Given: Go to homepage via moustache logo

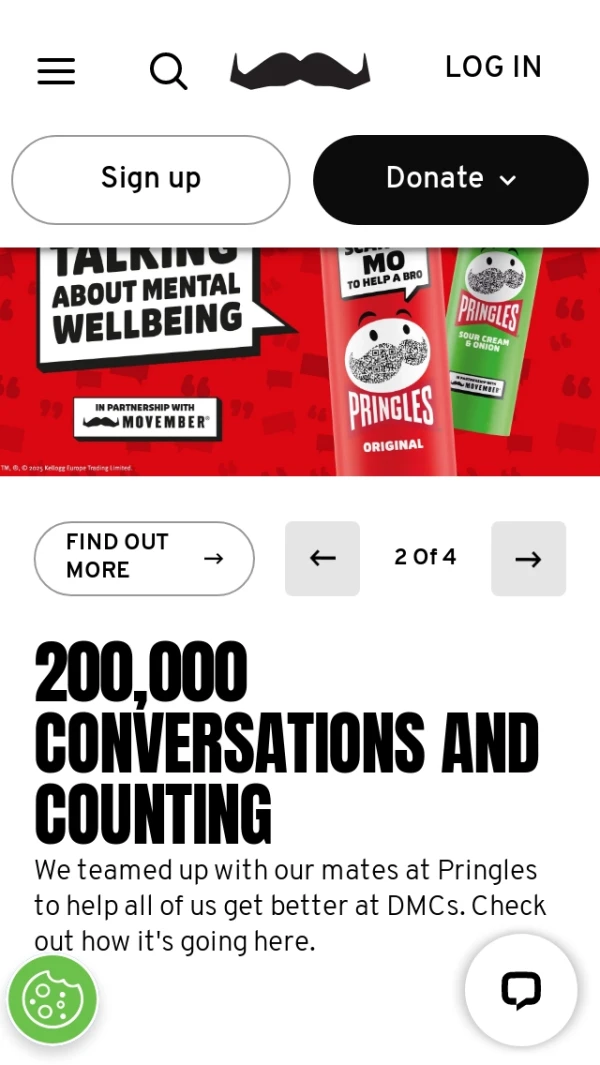Looking at the screenshot, I should point(300,70).
